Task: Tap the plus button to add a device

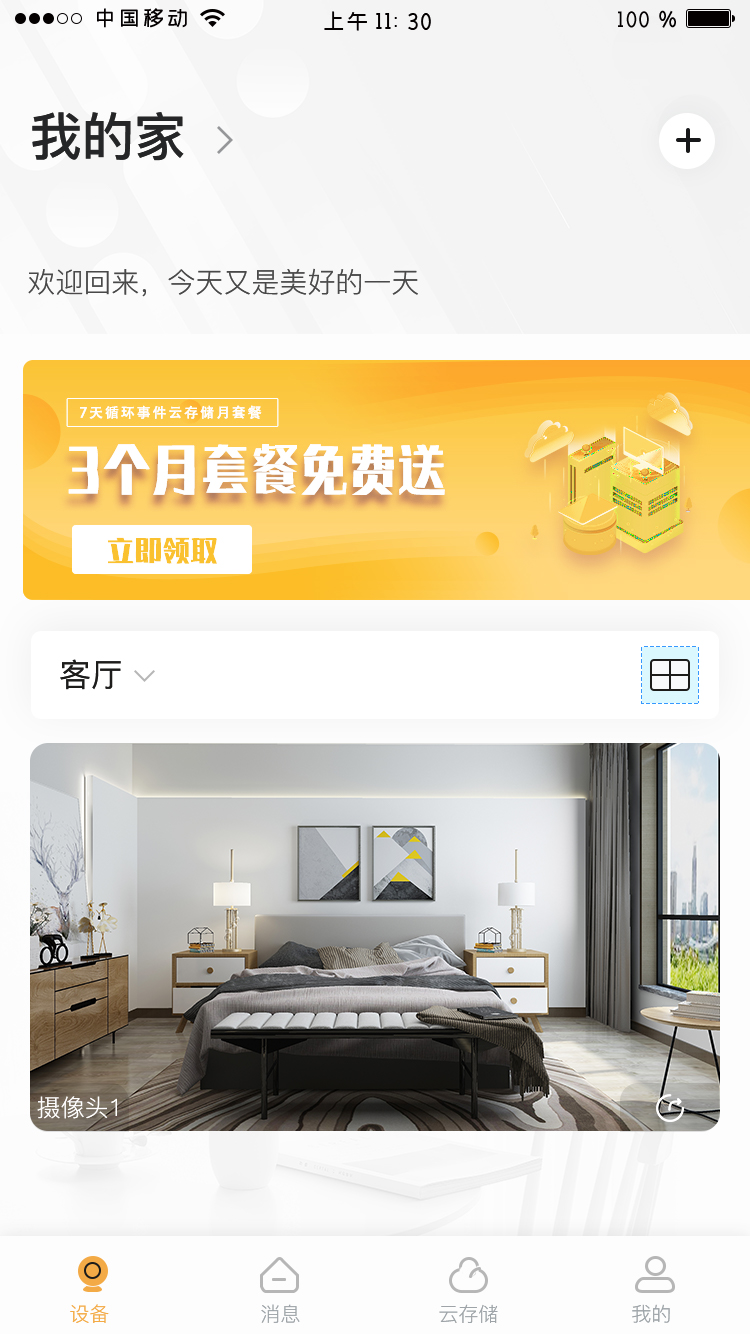Action: (687, 141)
